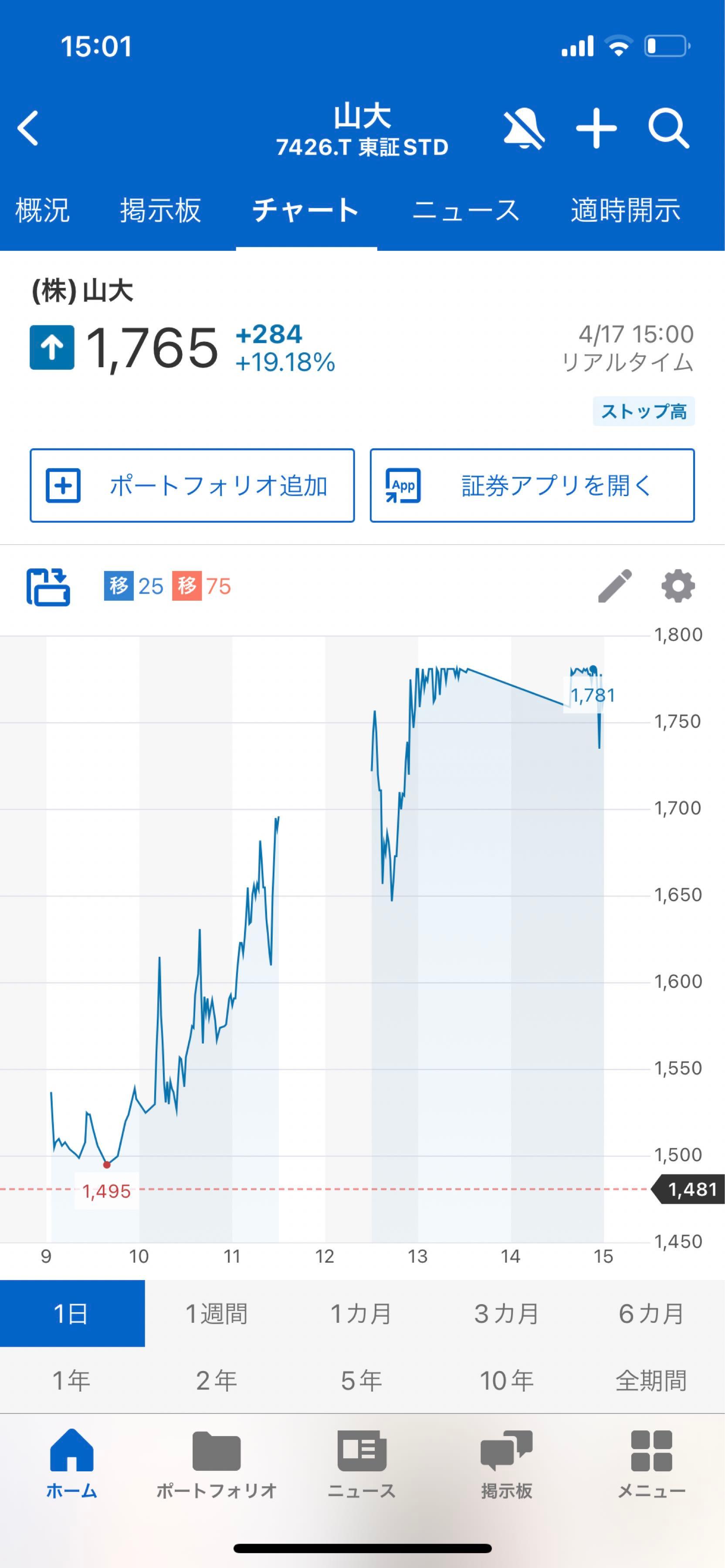Open the 適時開示 tab

click(625, 211)
